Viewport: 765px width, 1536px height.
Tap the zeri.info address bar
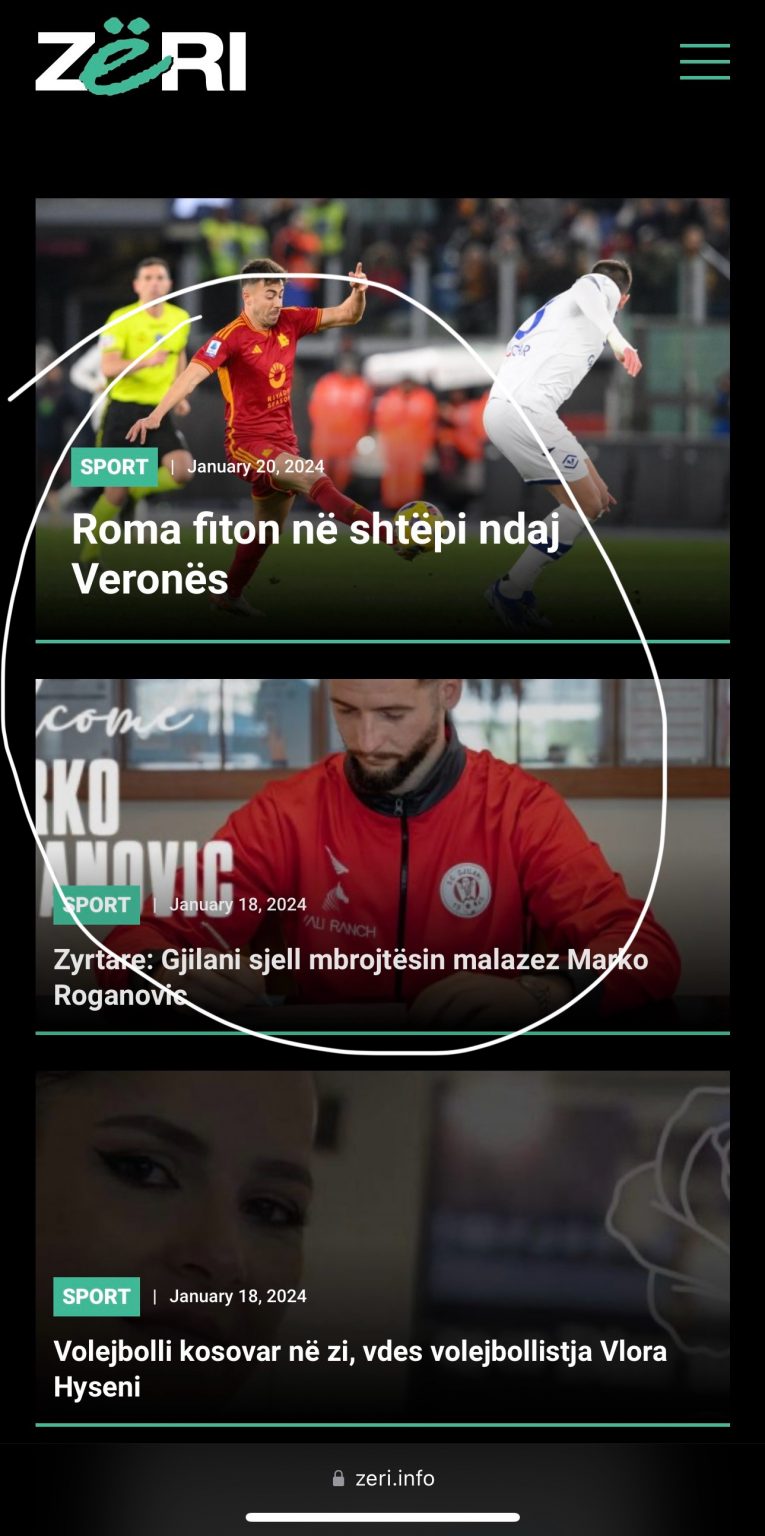pos(383,1478)
